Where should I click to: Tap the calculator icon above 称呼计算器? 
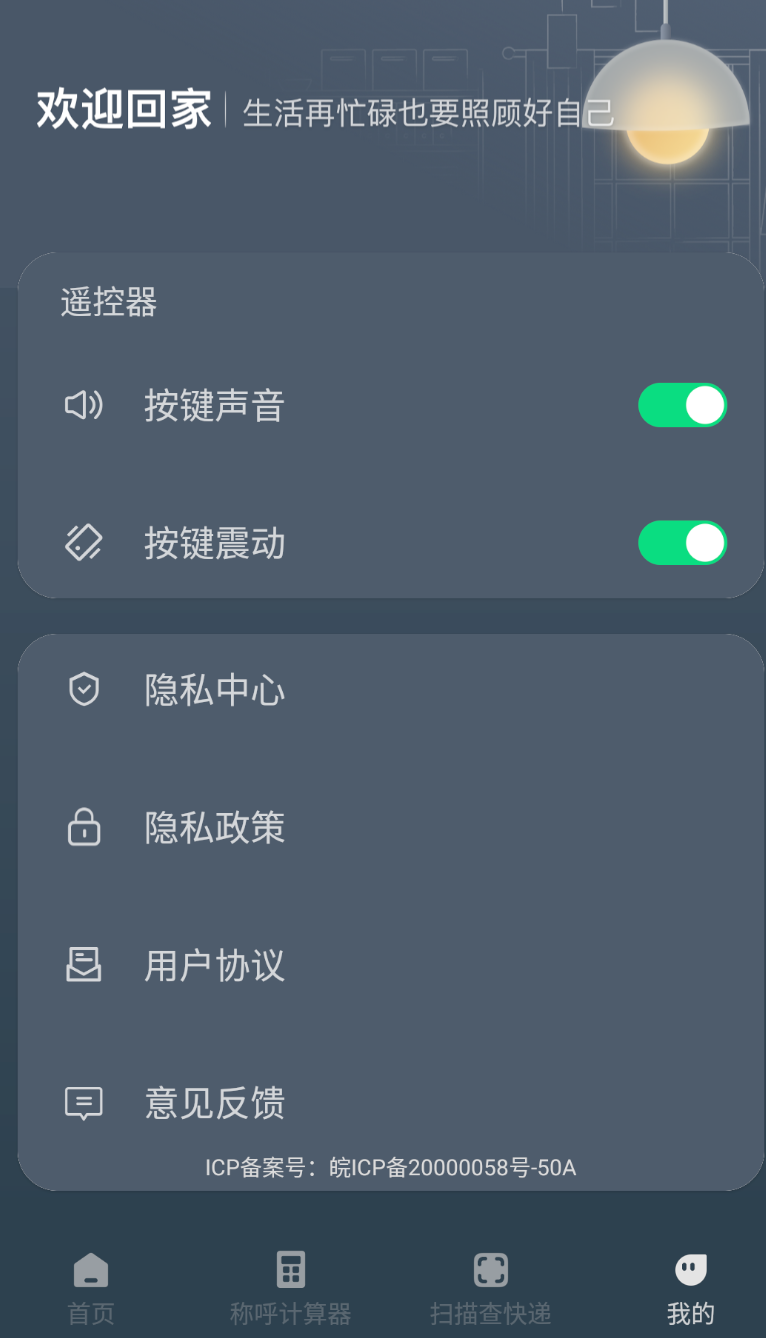click(x=289, y=1268)
